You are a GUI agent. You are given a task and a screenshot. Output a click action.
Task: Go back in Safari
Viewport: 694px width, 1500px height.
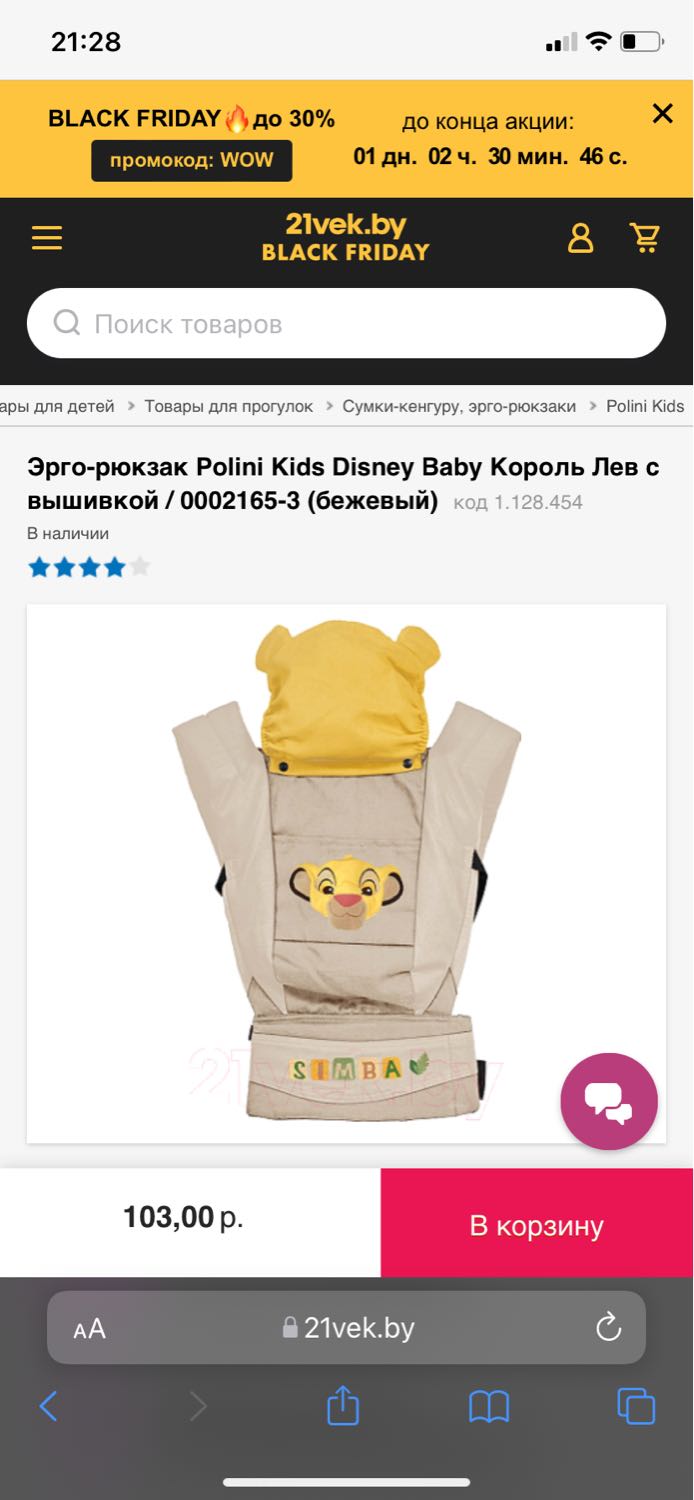pos(48,1407)
